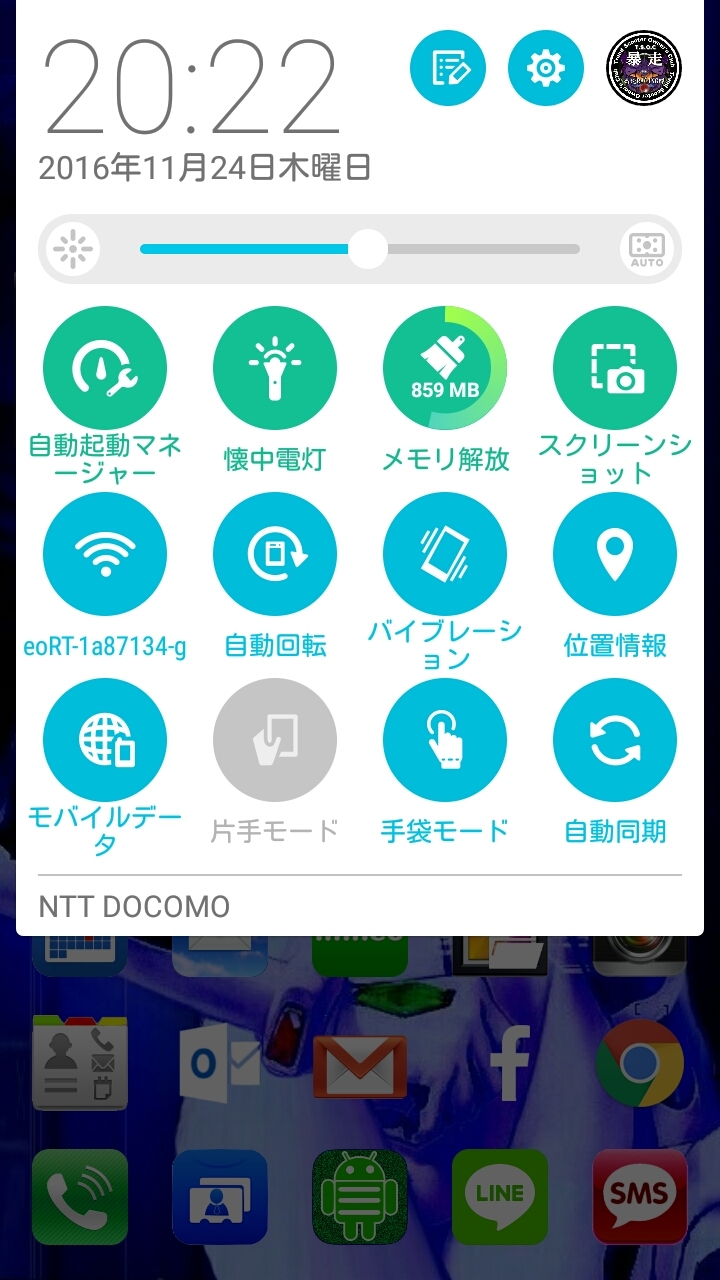Image resolution: width=720 pixels, height=1280 pixels.
Task: Free up memory with メモリ解放
Action: 445,368
